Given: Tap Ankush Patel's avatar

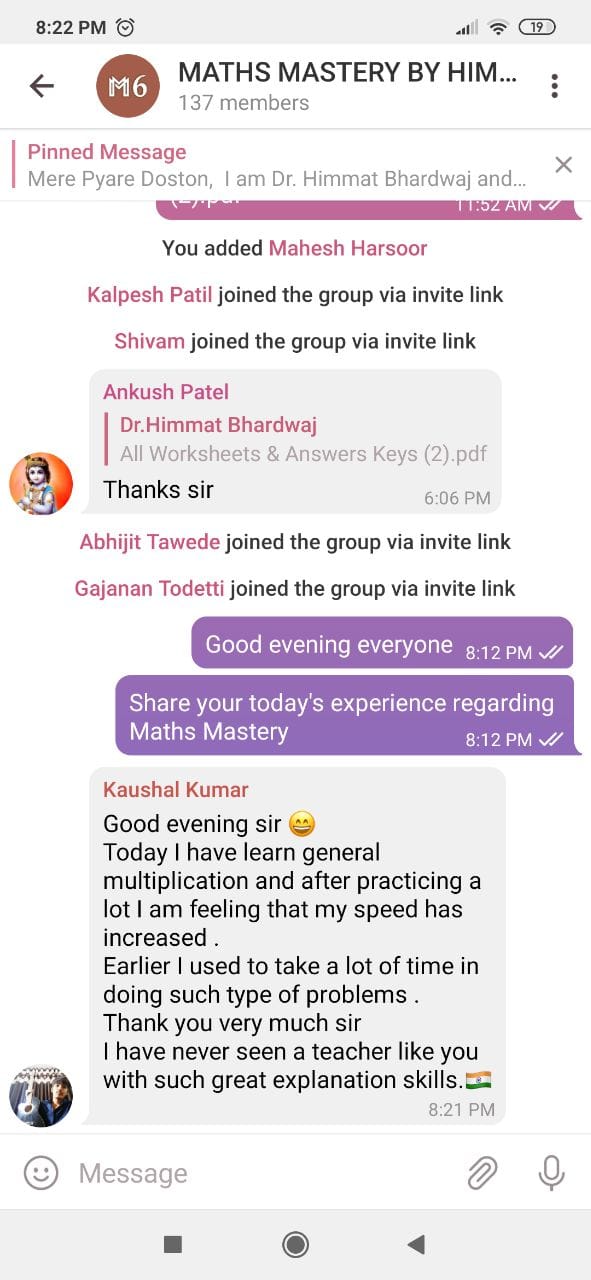Looking at the screenshot, I should tap(41, 484).
